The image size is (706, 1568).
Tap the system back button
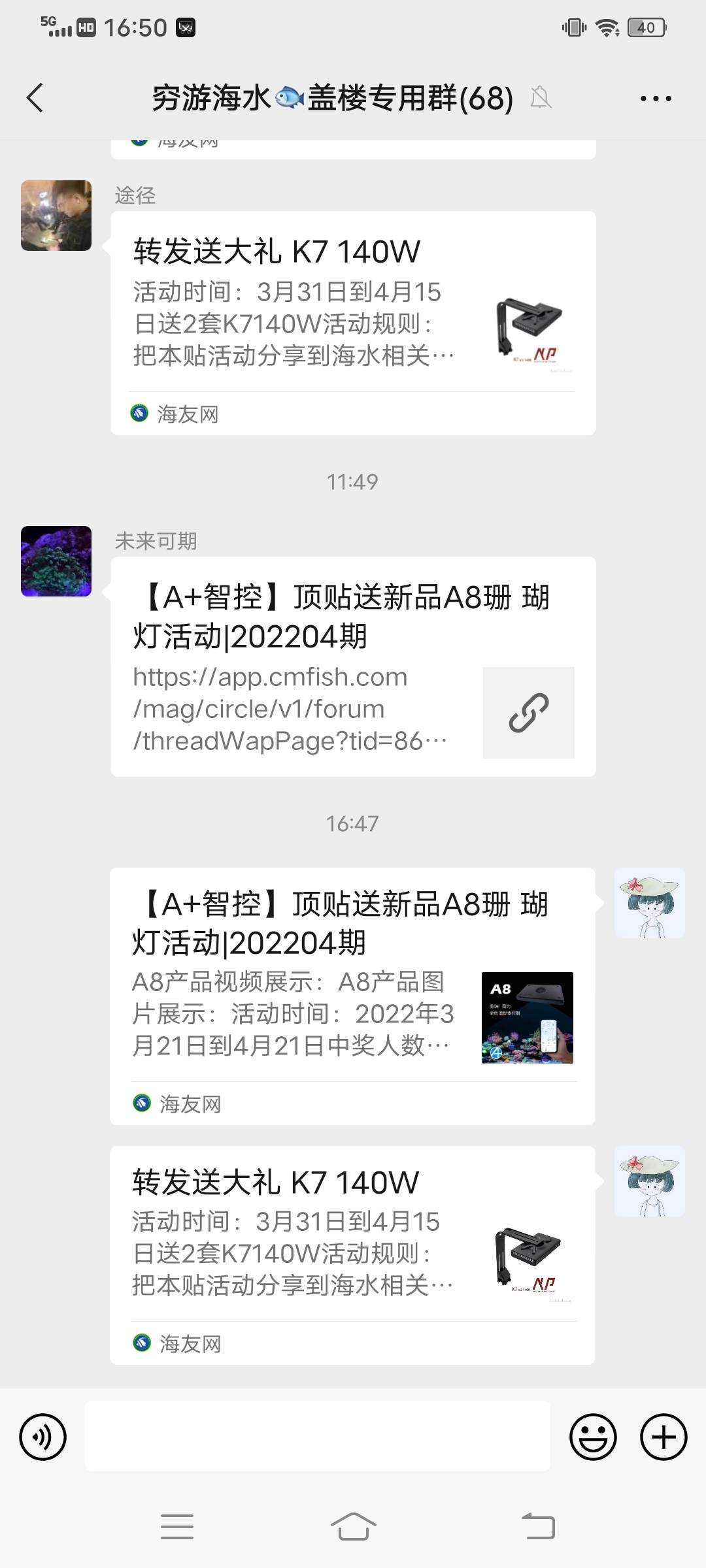(x=538, y=1527)
